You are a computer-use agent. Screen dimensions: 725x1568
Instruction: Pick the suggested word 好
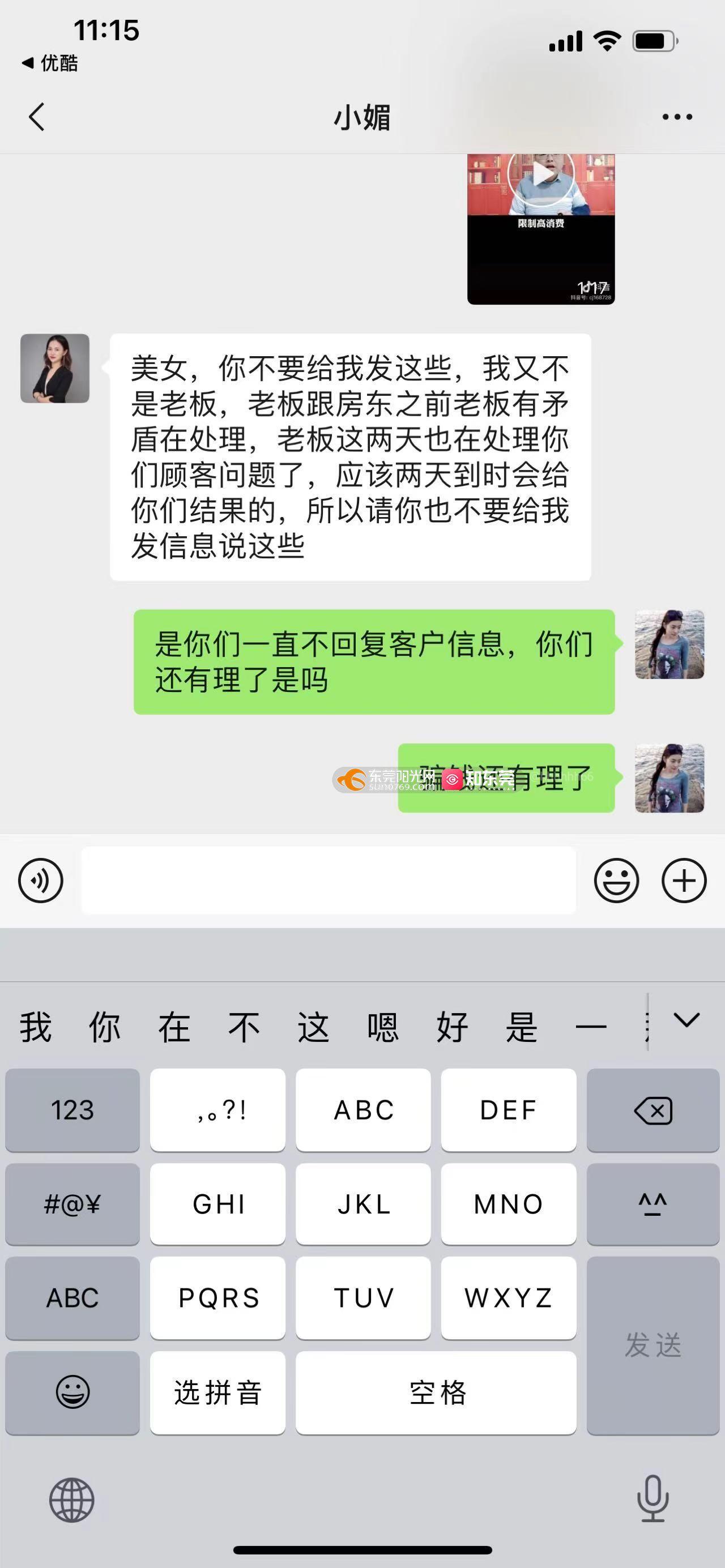click(453, 1027)
